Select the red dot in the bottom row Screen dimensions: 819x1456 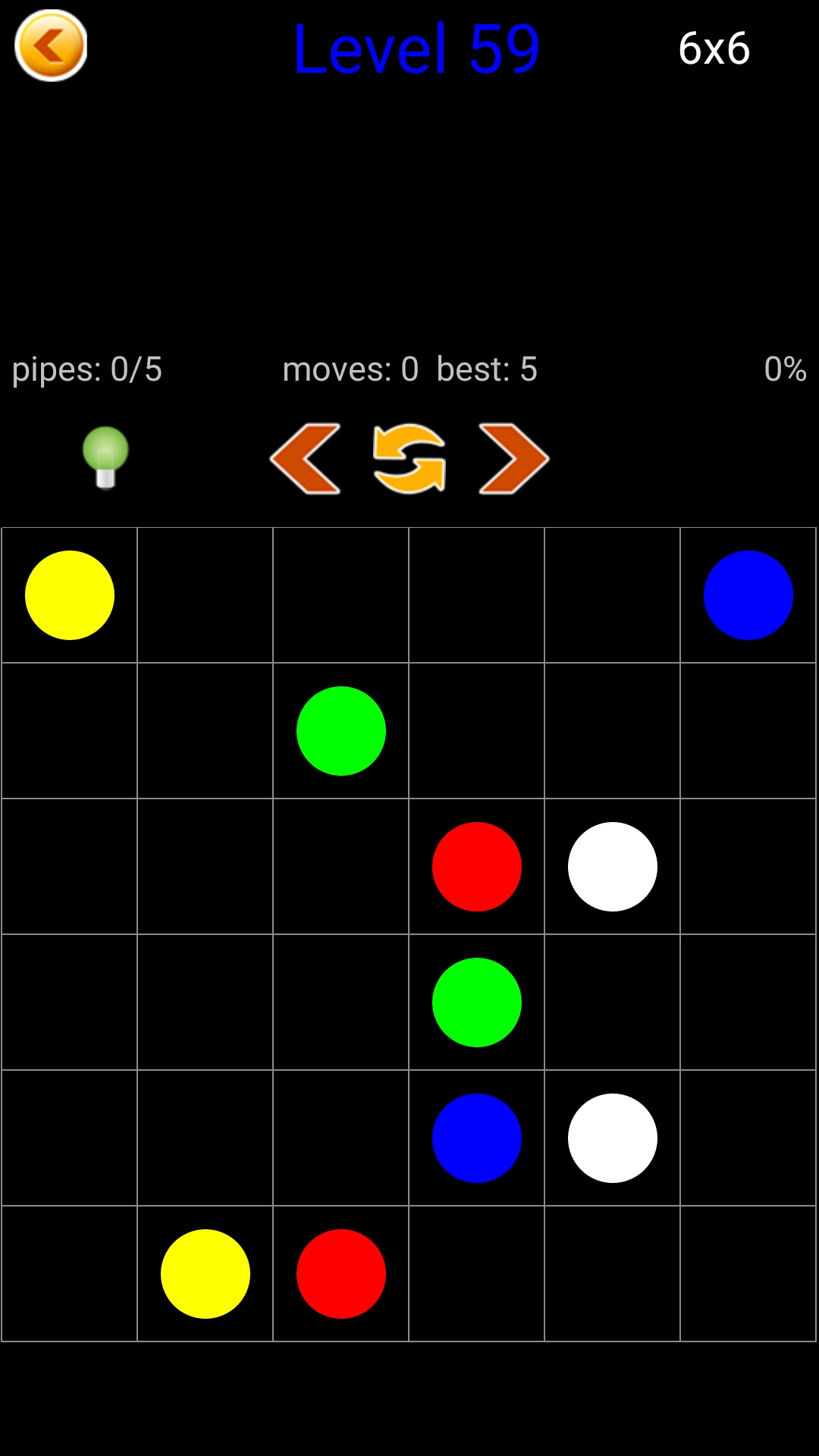(341, 1274)
